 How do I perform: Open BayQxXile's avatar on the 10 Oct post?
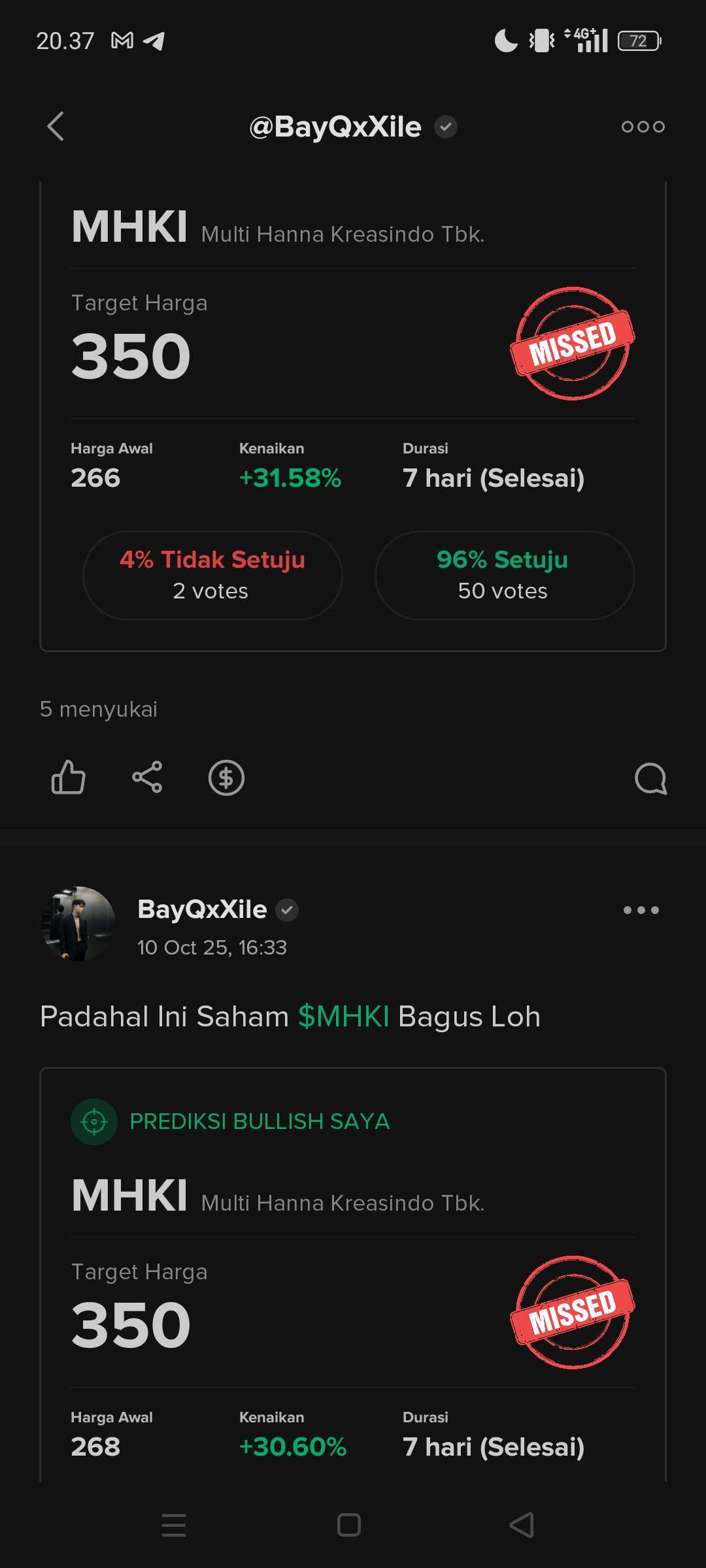click(x=78, y=923)
